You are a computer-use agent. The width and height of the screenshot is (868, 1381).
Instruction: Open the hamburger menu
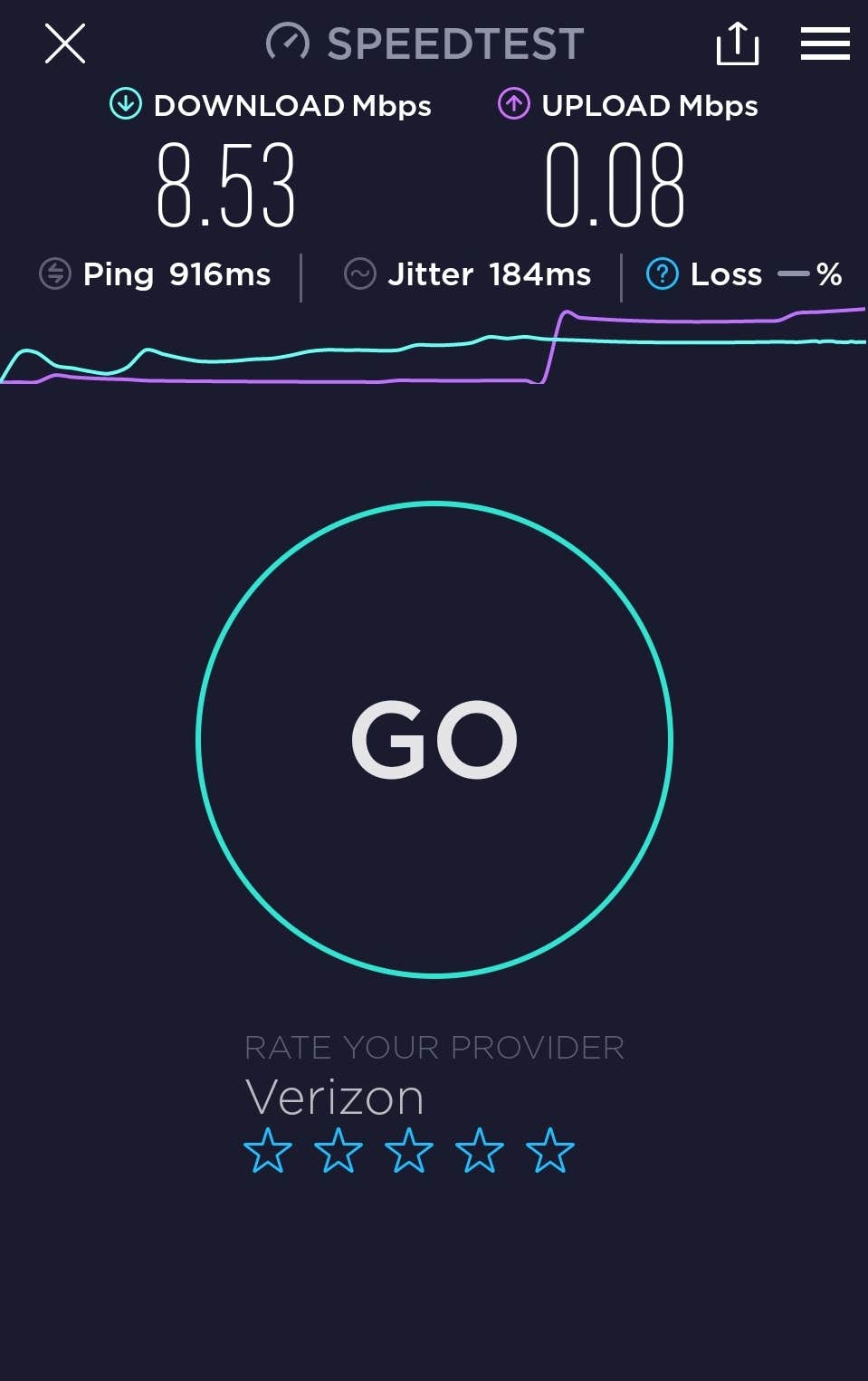[x=825, y=43]
